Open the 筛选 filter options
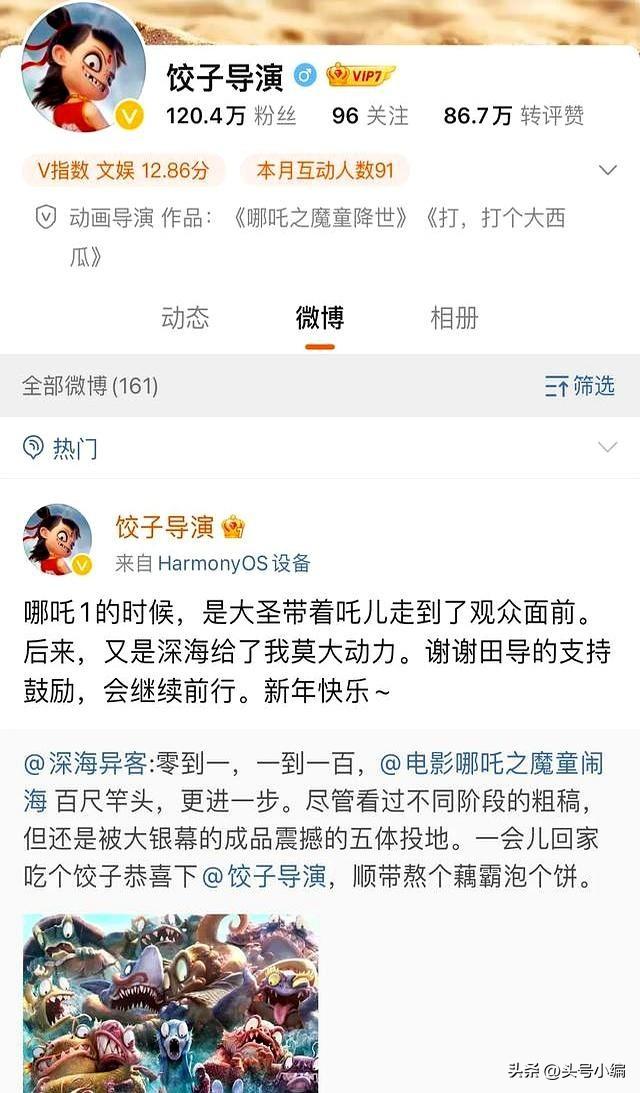 click(580, 386)
